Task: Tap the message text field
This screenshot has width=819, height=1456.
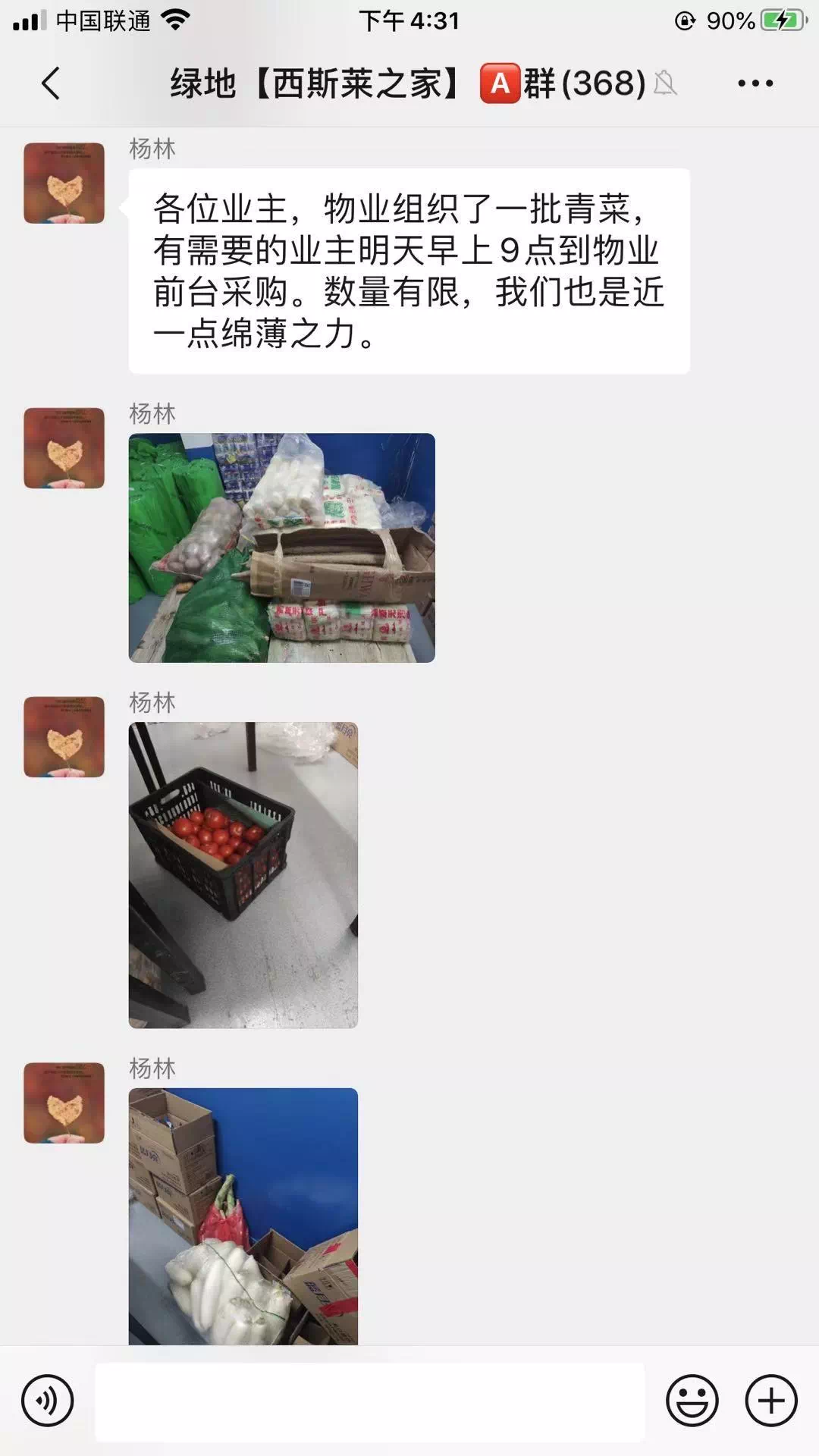Action: pyautogui.click(x=369, y=1401)
